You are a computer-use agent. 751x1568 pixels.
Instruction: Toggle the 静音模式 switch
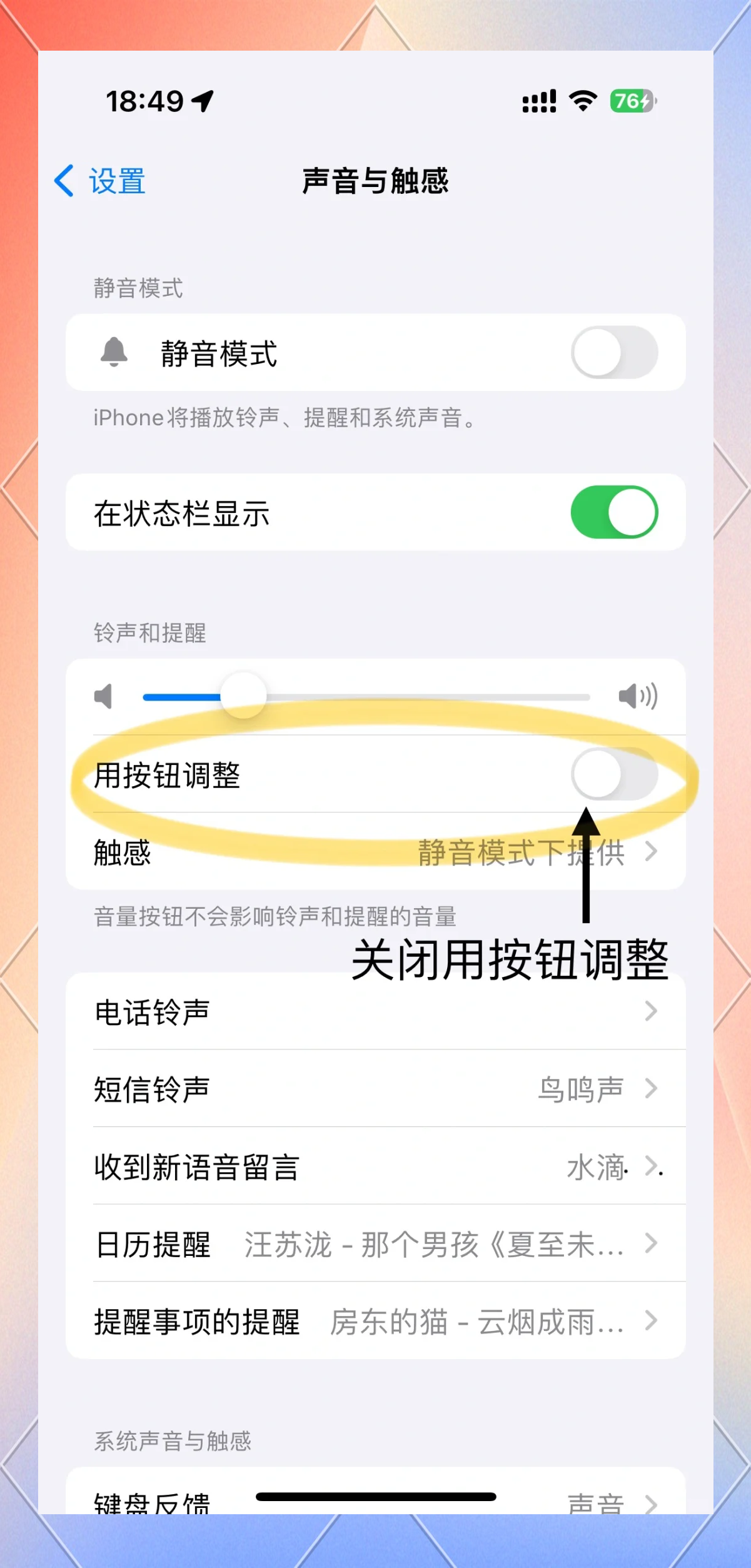[613, 352]
